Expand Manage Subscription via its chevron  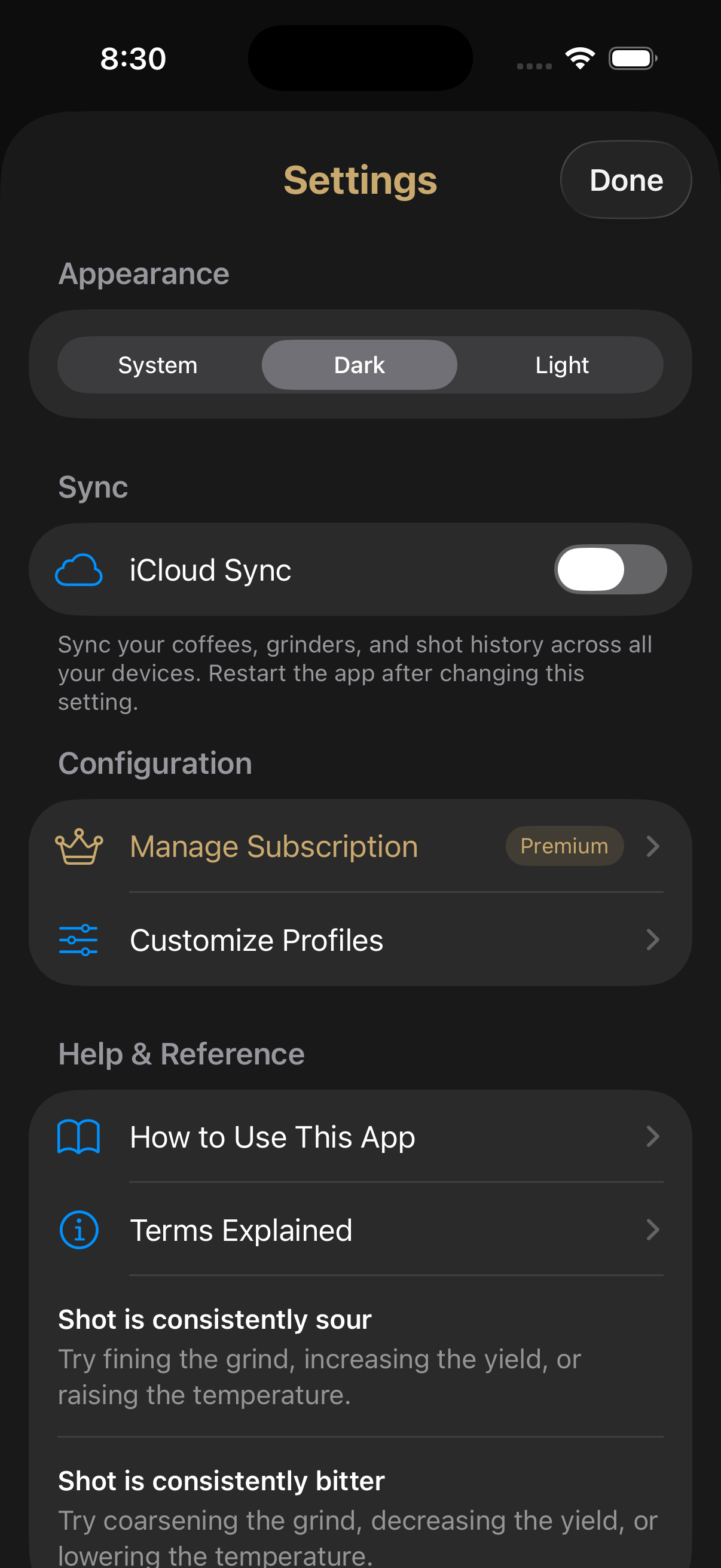click(653, 846)
